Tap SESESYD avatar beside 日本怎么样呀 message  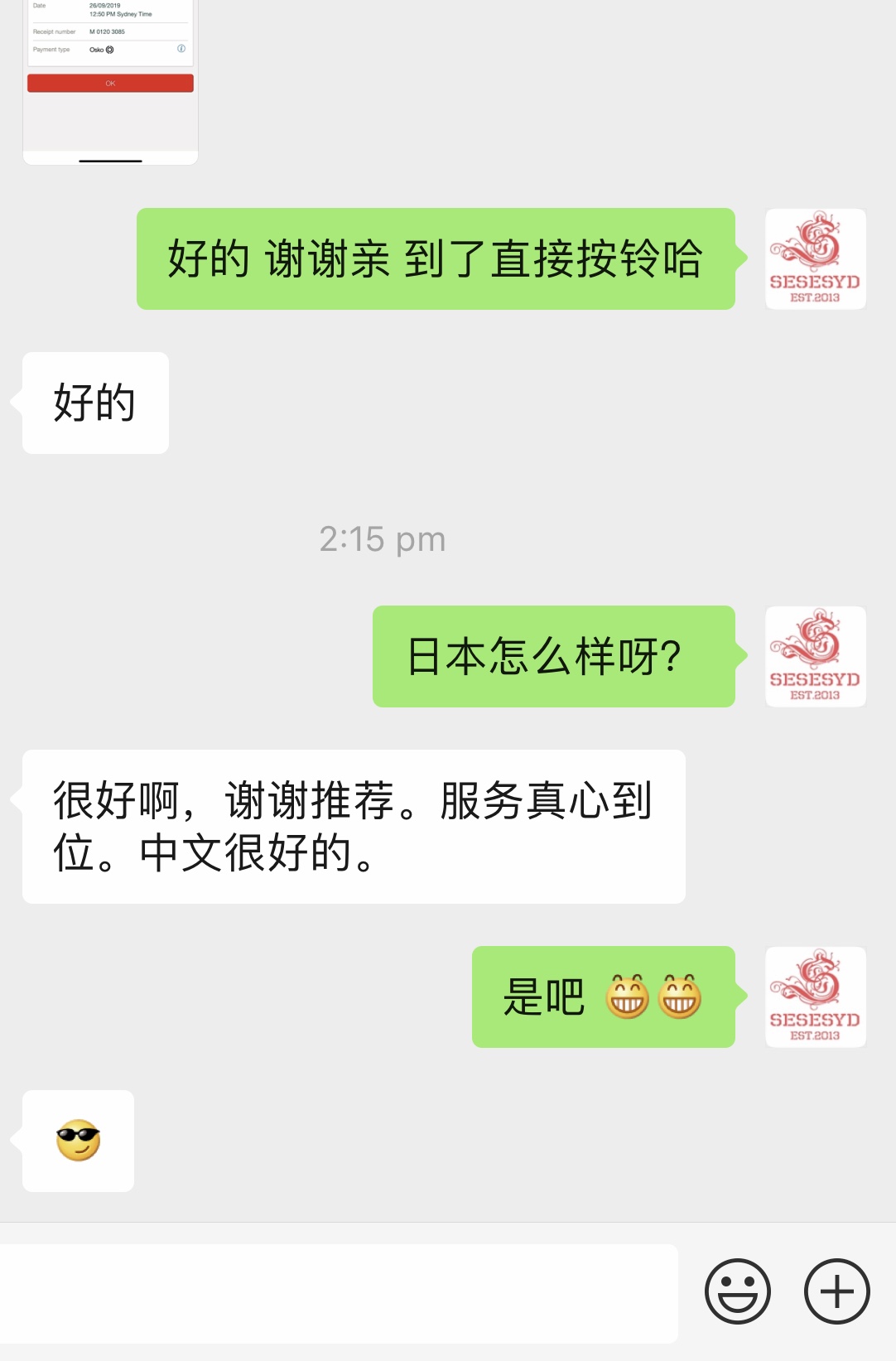click(815, 656)
